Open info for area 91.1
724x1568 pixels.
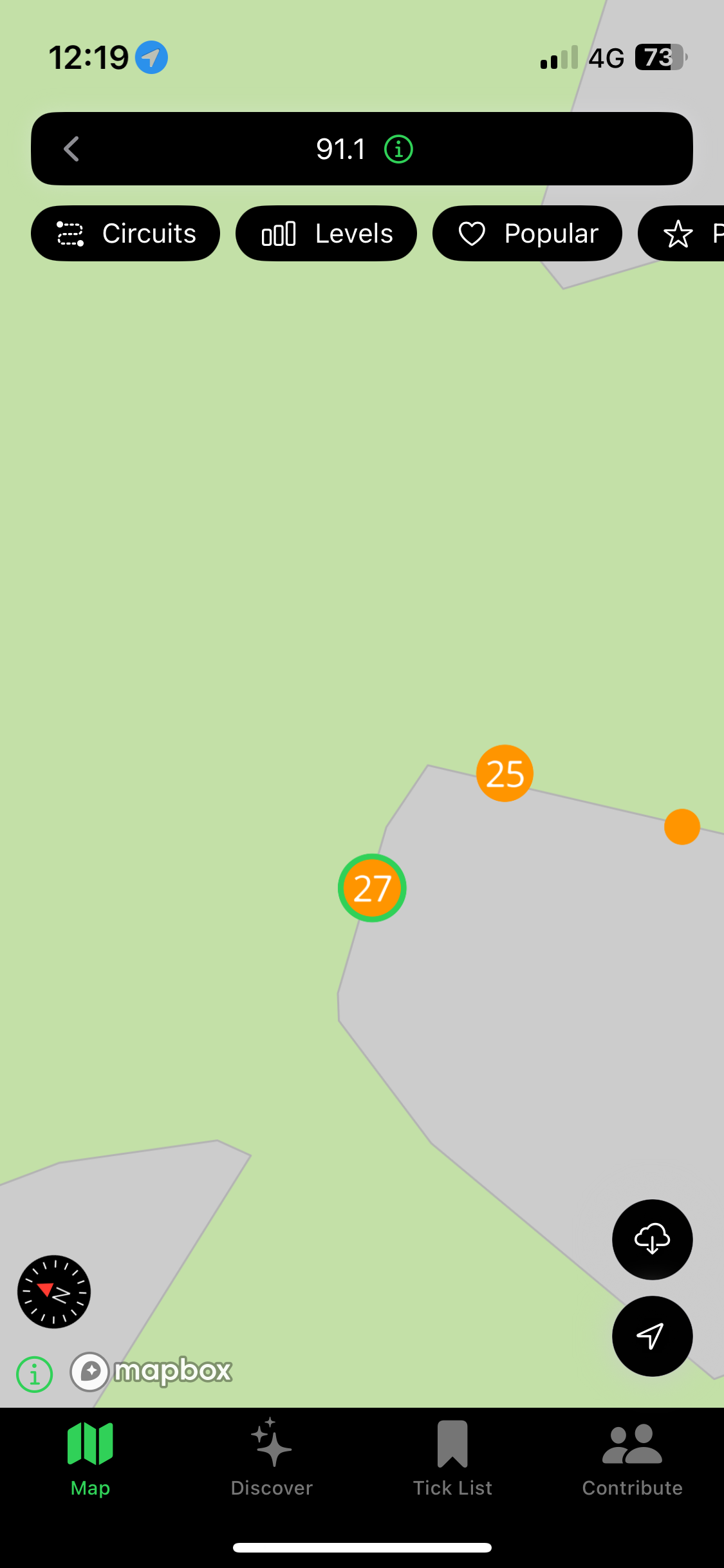[398, 149]
